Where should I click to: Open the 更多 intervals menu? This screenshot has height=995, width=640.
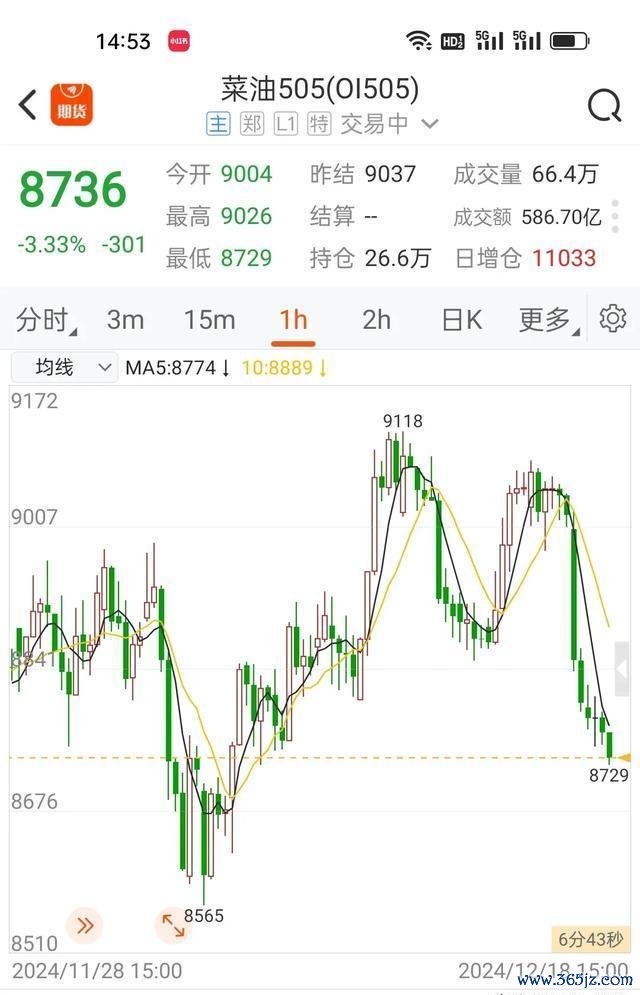pyautogui.click(x=547, y=320)
